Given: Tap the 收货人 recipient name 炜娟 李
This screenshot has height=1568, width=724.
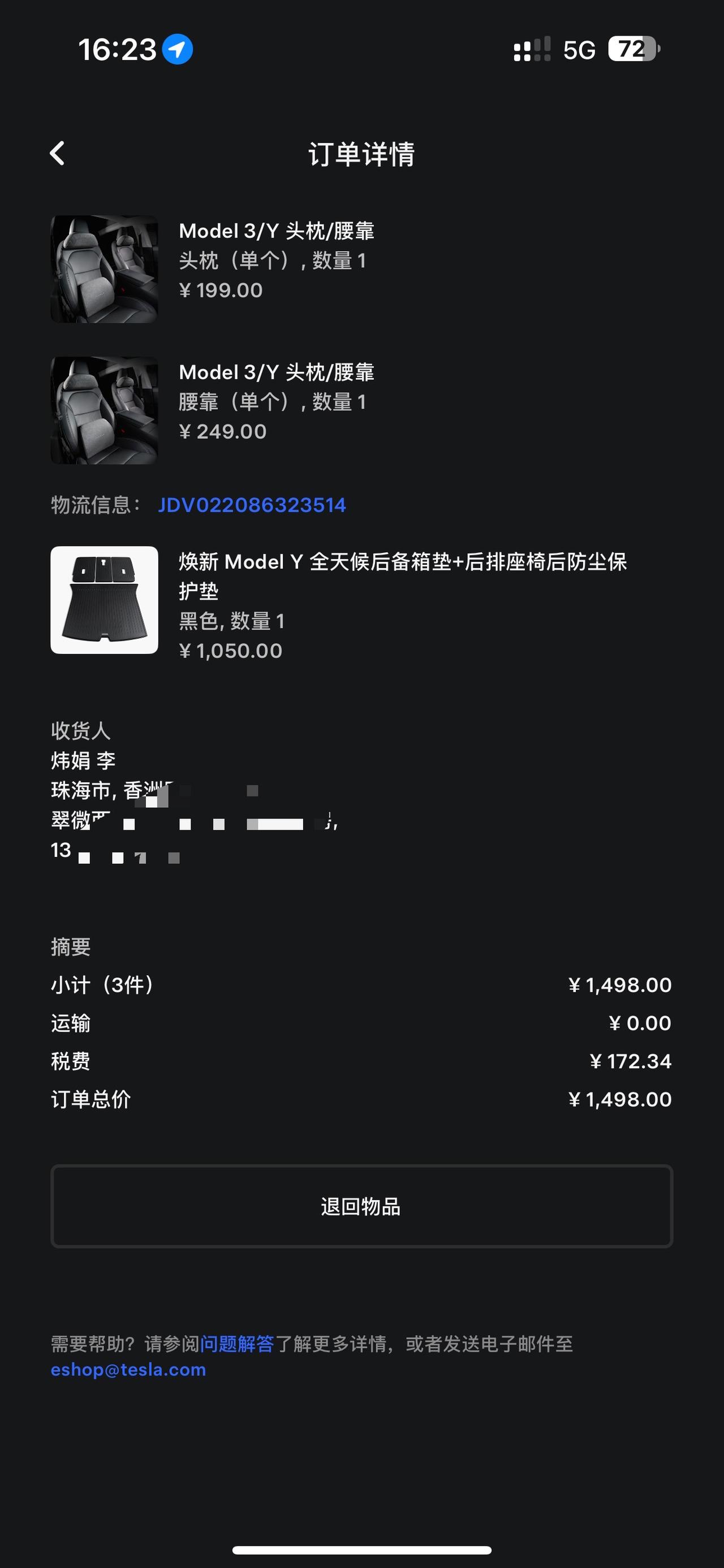Looking at the screenshot, I should pos(83,760).
